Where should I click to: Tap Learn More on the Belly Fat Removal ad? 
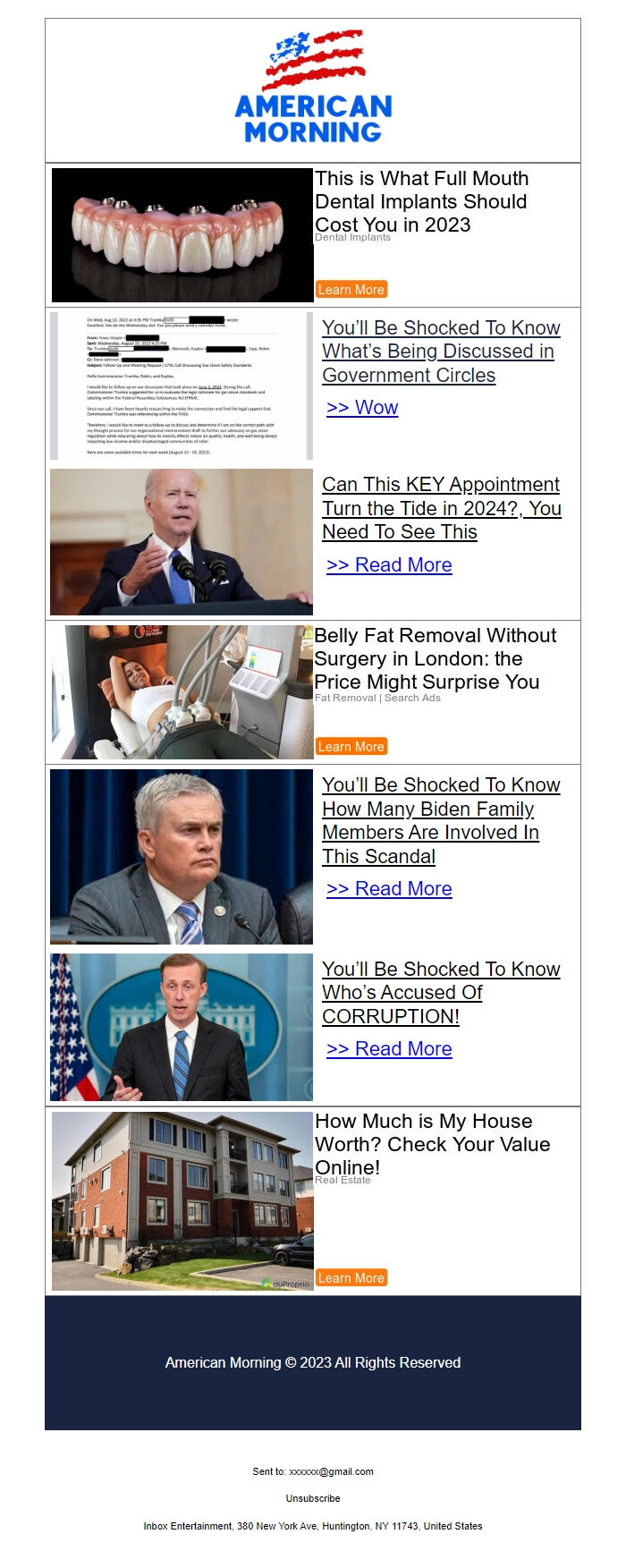coord(351,747)
